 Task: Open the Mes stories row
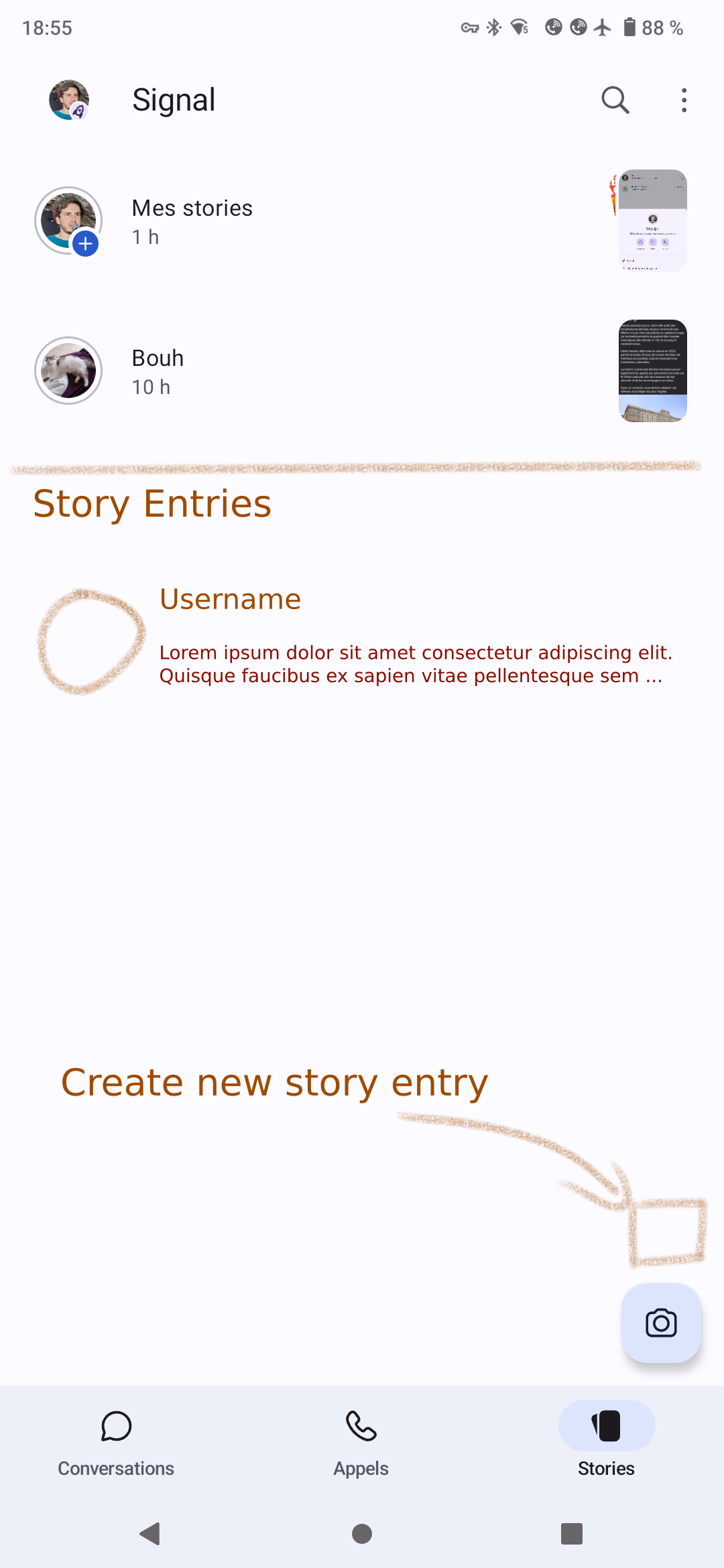(362, 220)
